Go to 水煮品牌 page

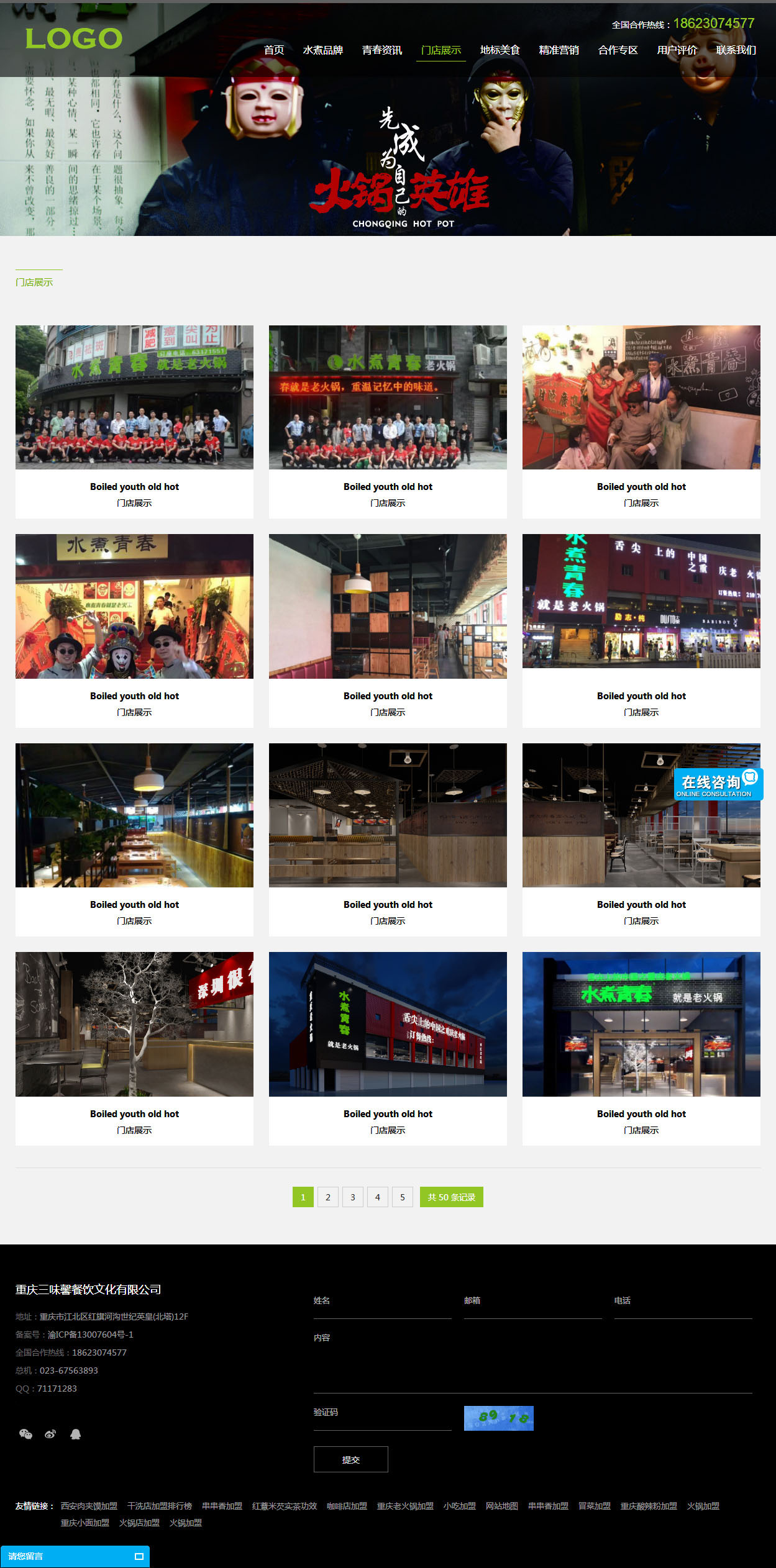(323, 50)
